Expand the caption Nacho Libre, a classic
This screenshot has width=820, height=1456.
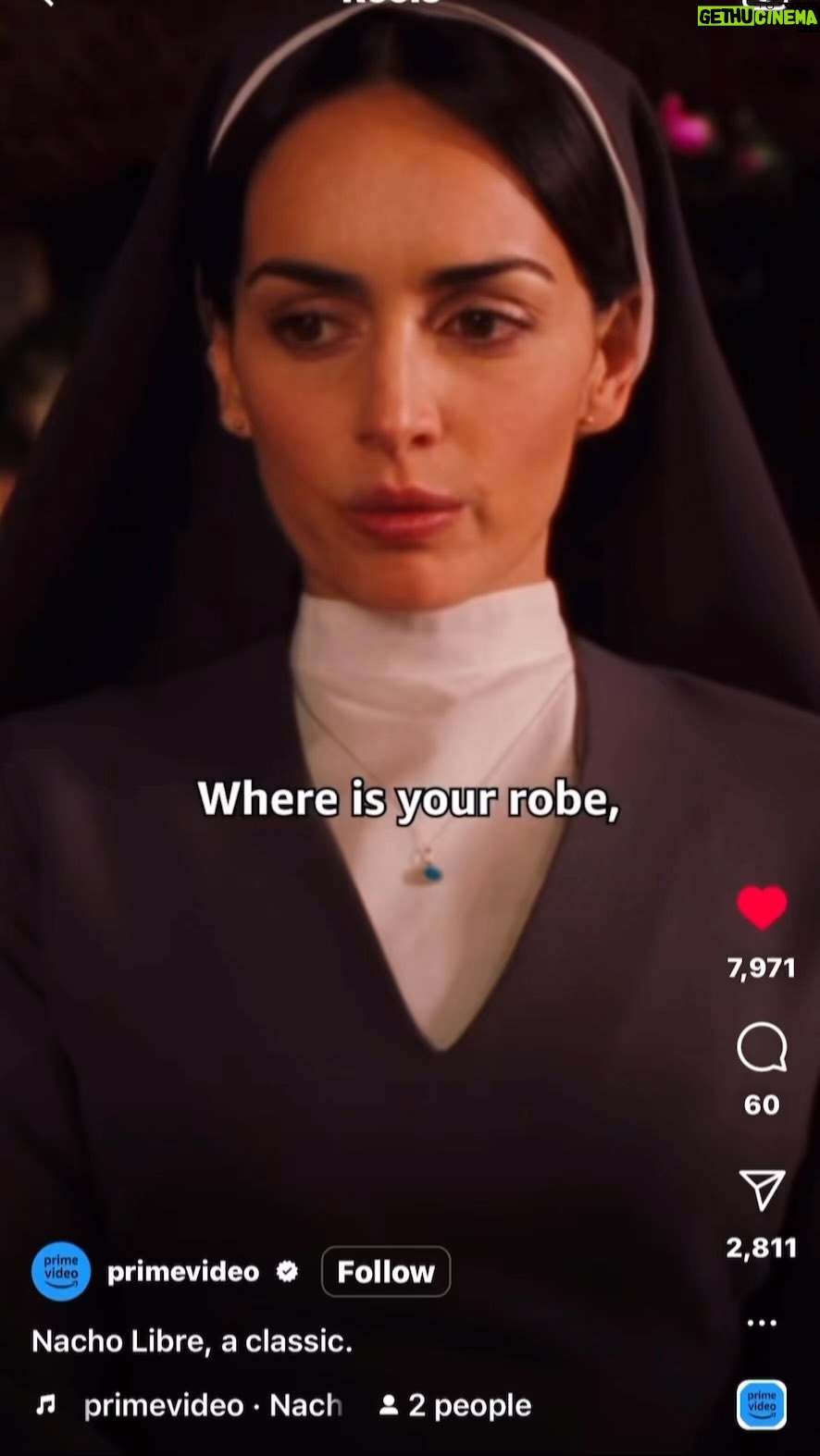pyautogui.click(x=193, y=1341)
